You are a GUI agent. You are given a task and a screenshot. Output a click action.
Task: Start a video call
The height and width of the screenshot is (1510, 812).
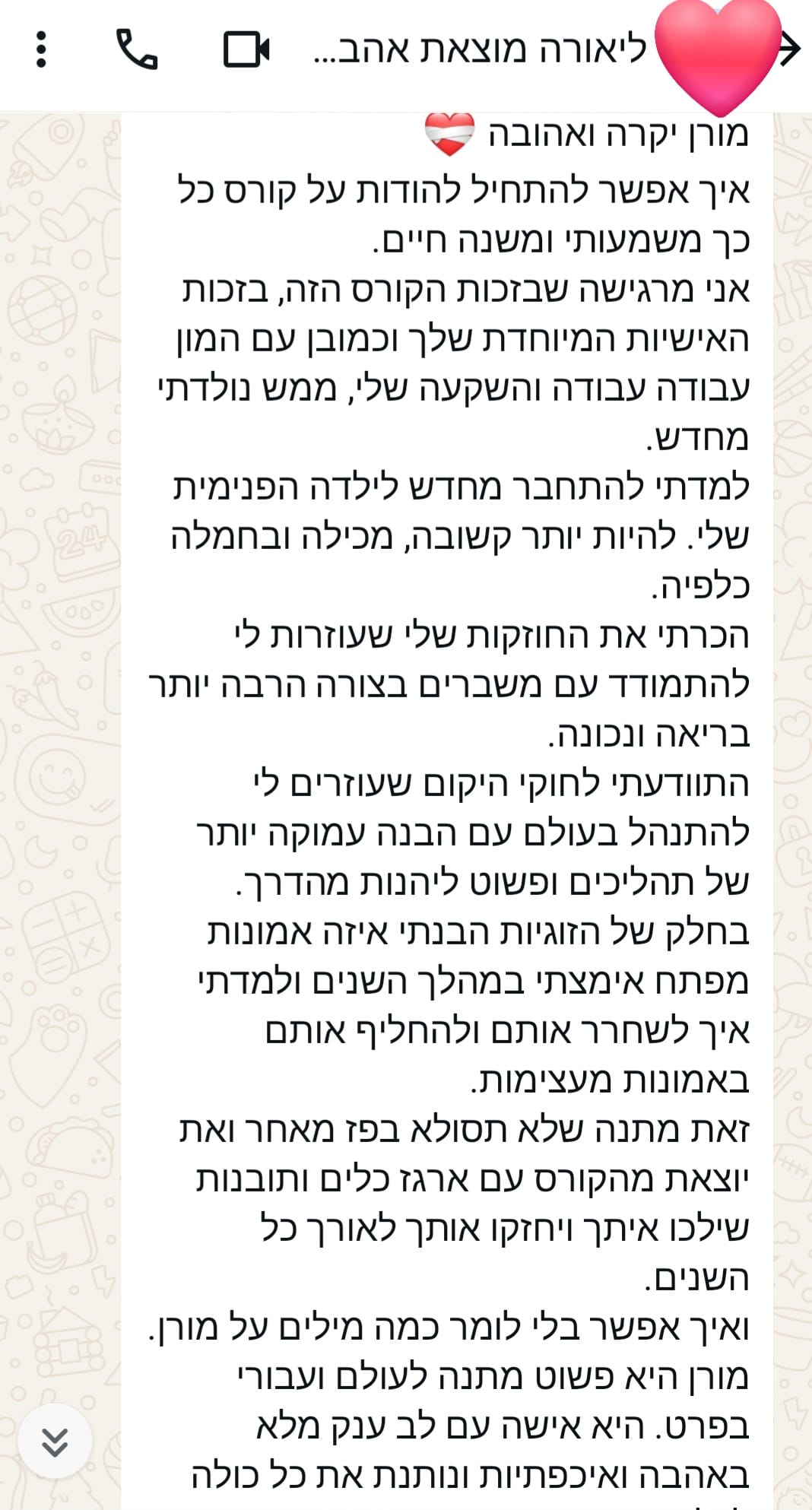(246, 50)
